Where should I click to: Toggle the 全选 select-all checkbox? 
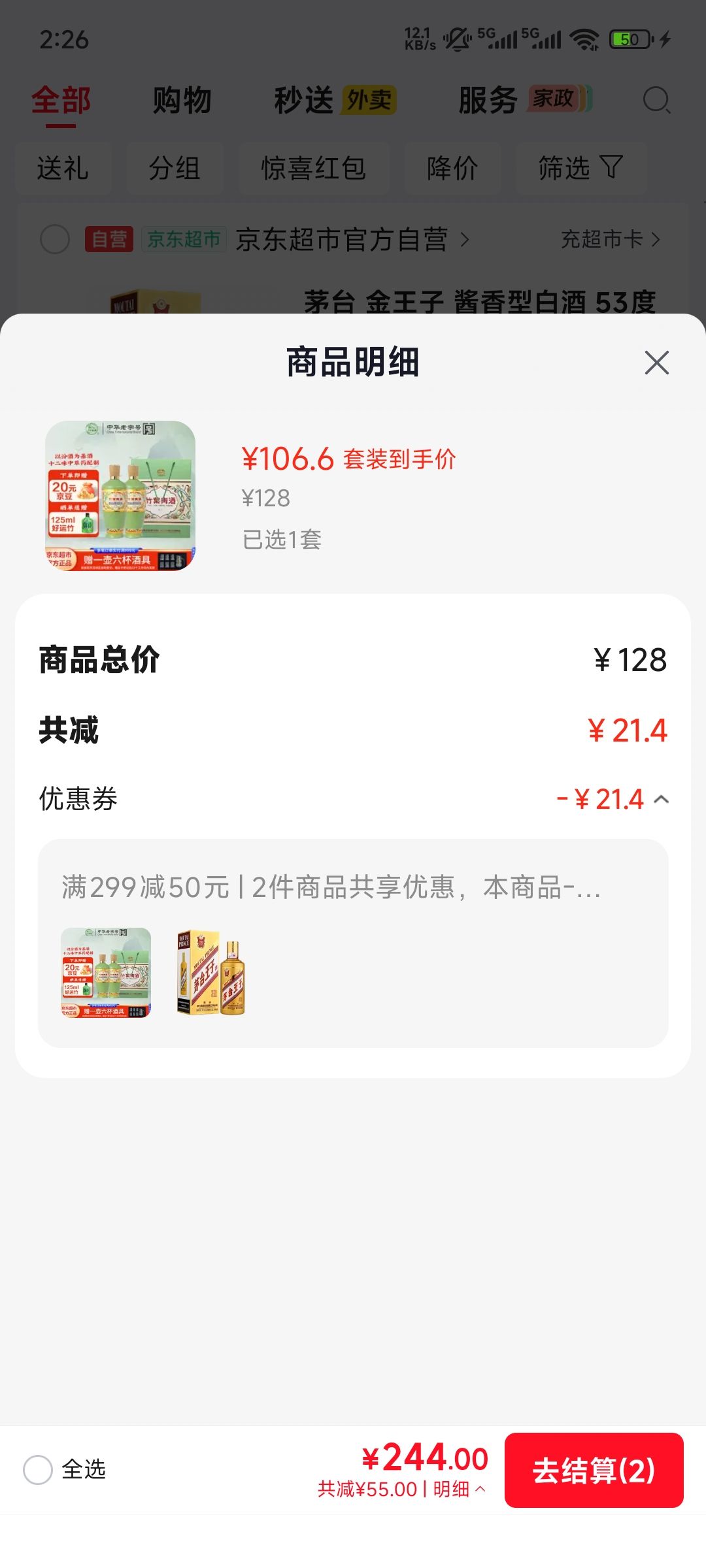38,1470
